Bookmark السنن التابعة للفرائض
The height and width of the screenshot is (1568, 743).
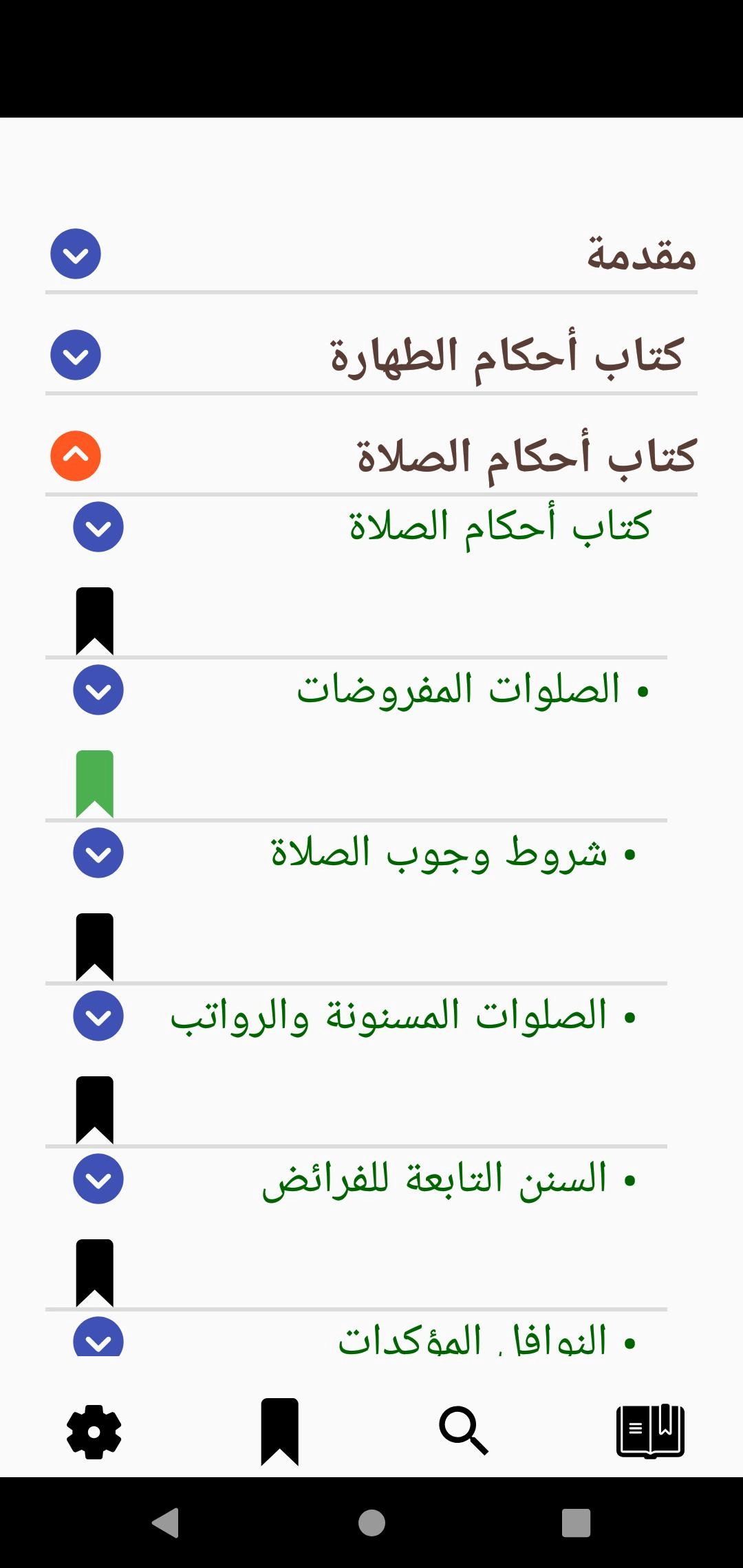point(94,1272)
